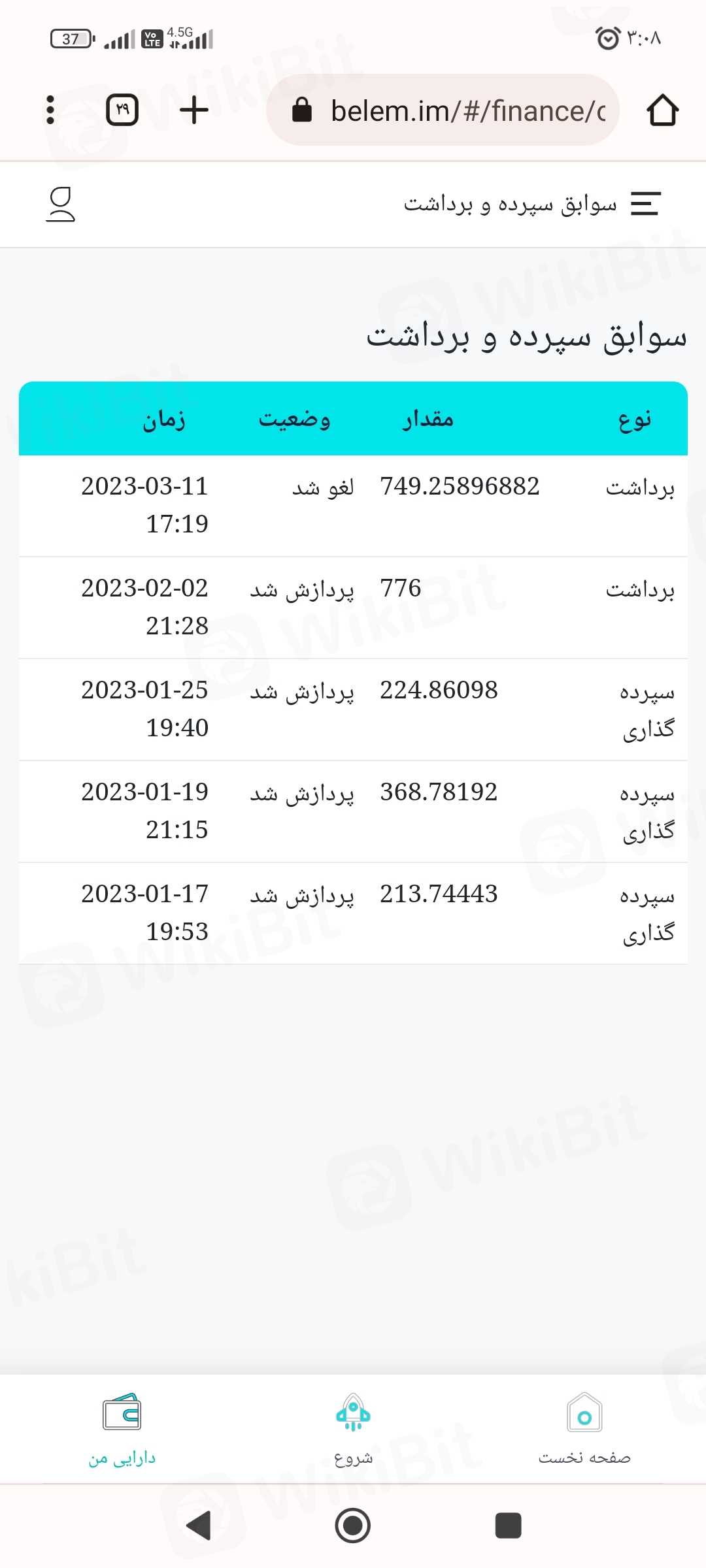Open the hamburger drawer menu
Screen dimensions: 706x1568
click(x=645, y=204)
